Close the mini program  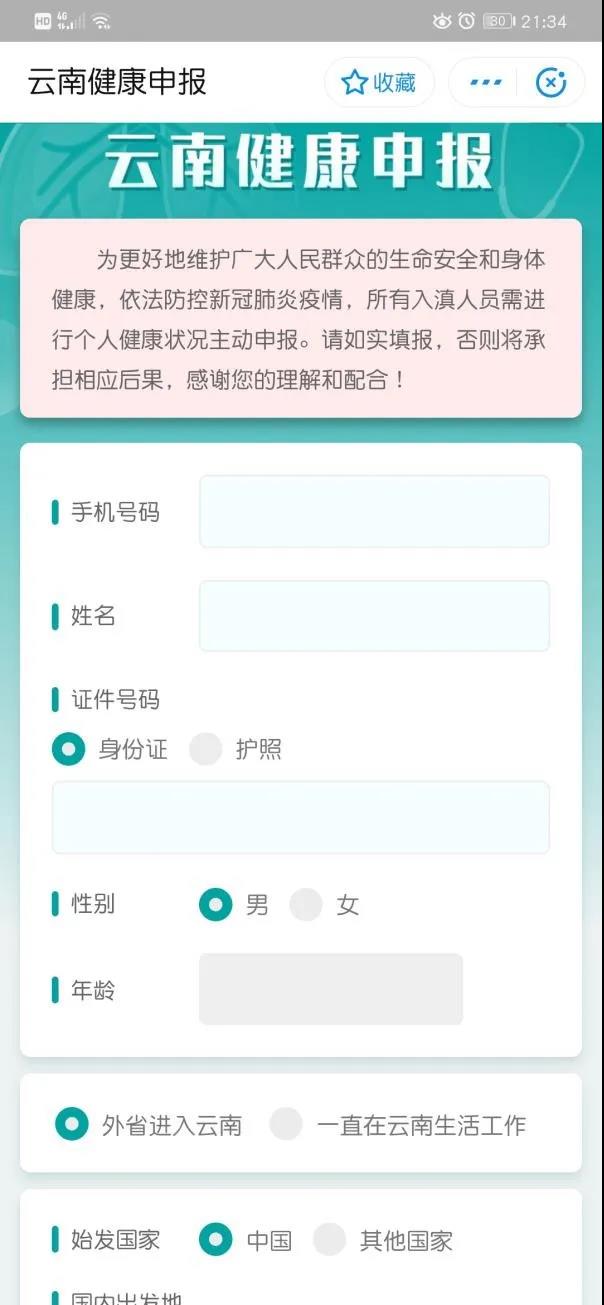(x=551, y=82)
